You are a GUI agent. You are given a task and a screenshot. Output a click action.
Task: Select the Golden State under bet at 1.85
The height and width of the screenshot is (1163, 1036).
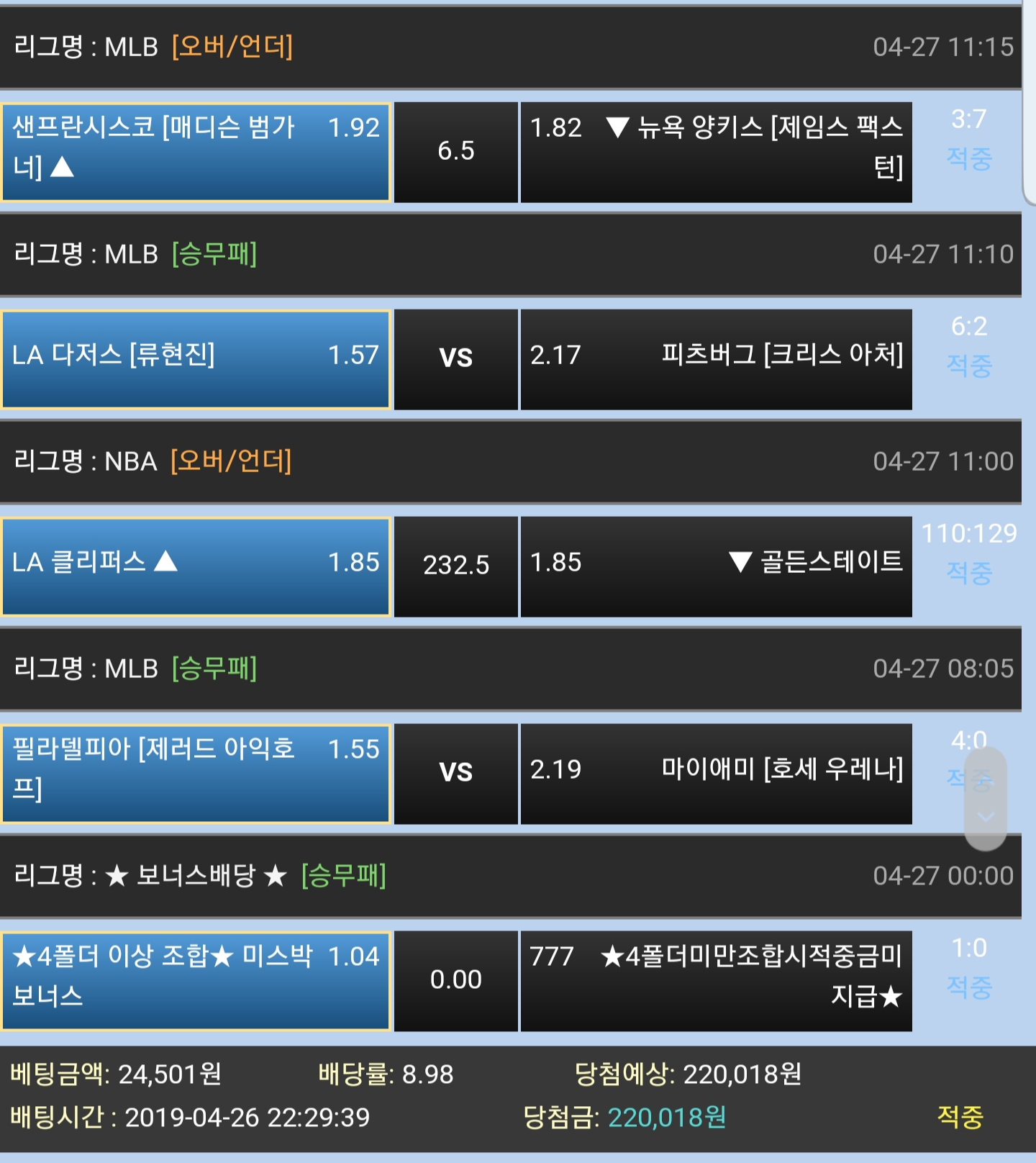coord(716,566)
